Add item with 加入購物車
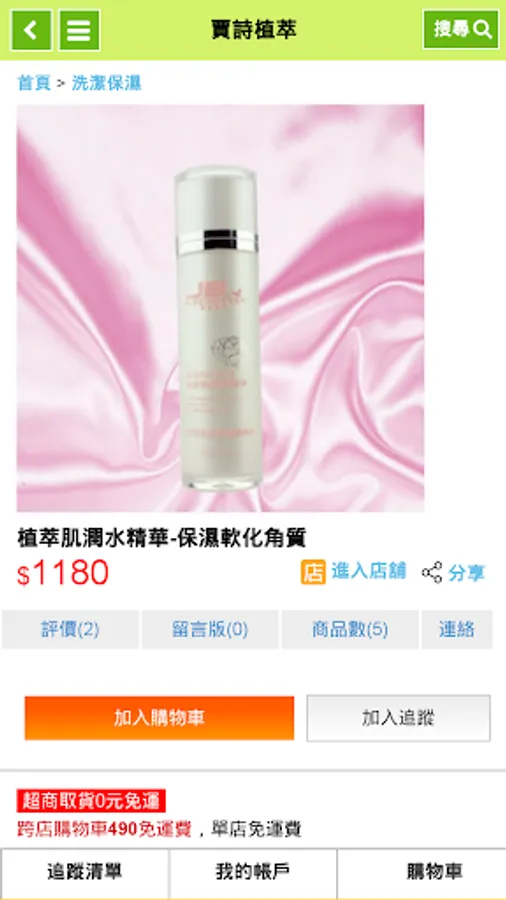The width and height of the screenshot is (506, 900). [159, 718]
